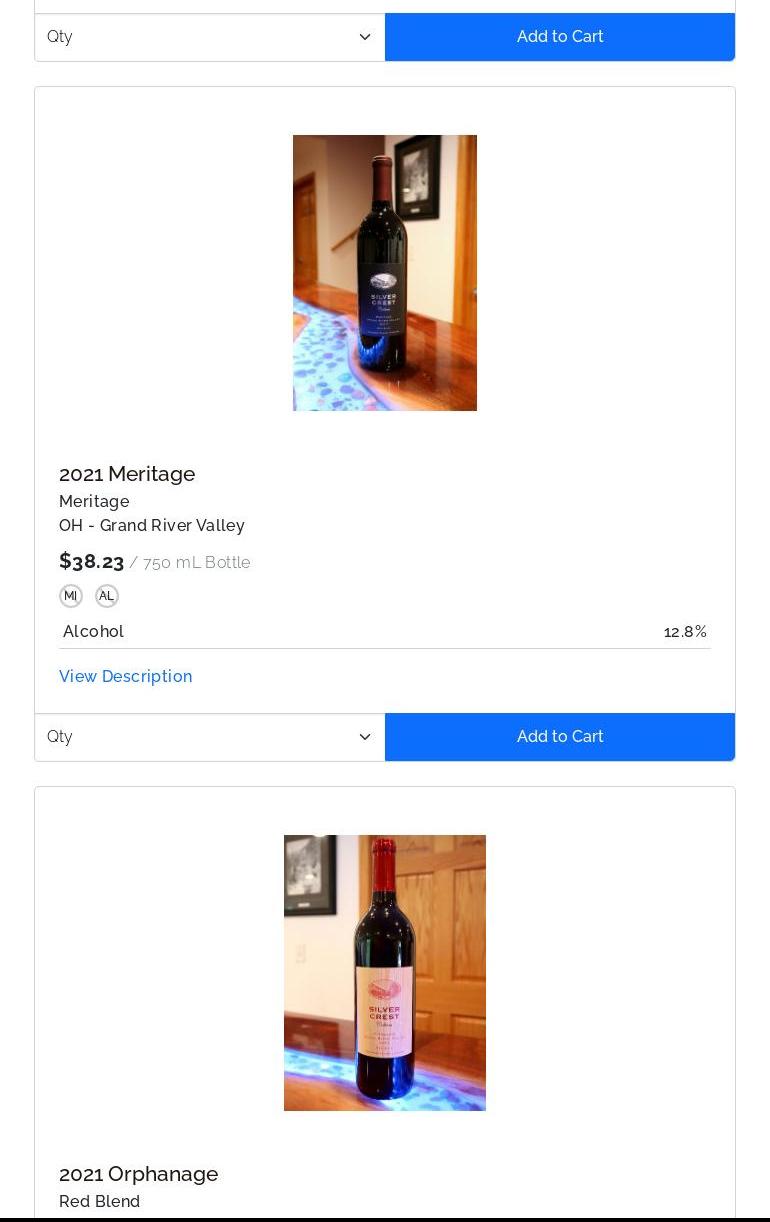Click the Orphanage quantity selector chevron
The width and height of the screenshot is (770, 1222).
click(365, 1215)
